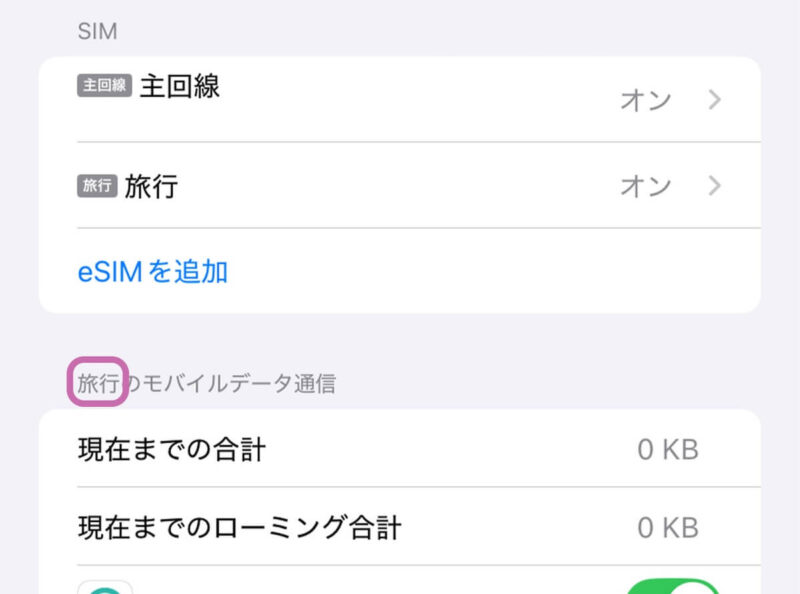
Task: Open the 旅行 SIM settings
Action: click(x=398, y=185)
